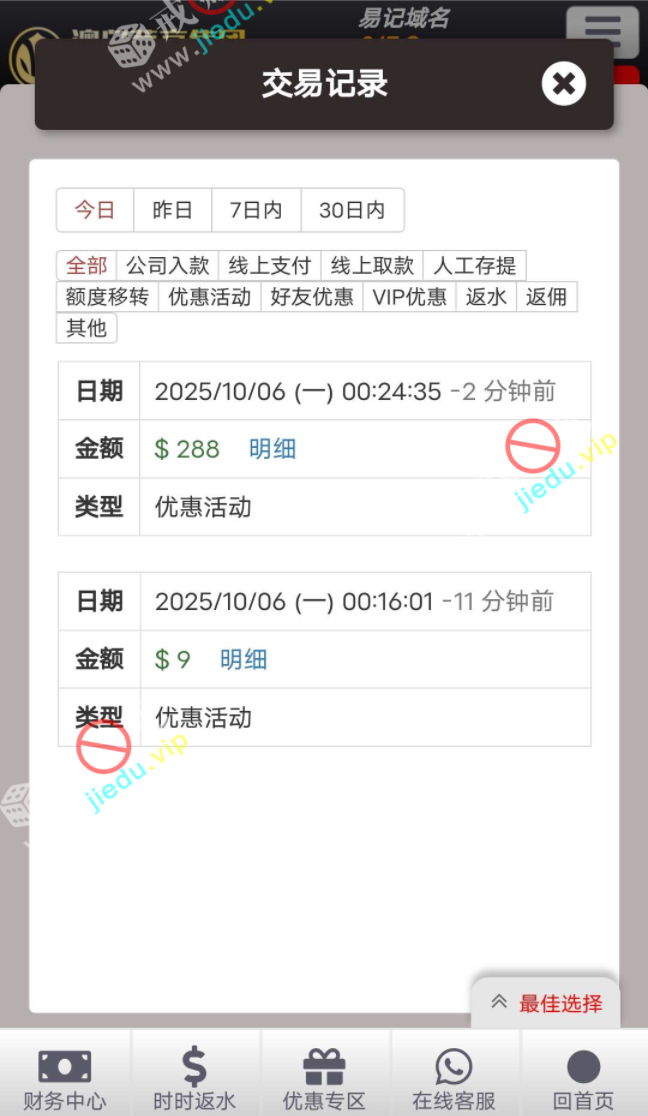This screenshot has height=1116, width=648.
Task: Show records for 30日内
Action: 352,210
